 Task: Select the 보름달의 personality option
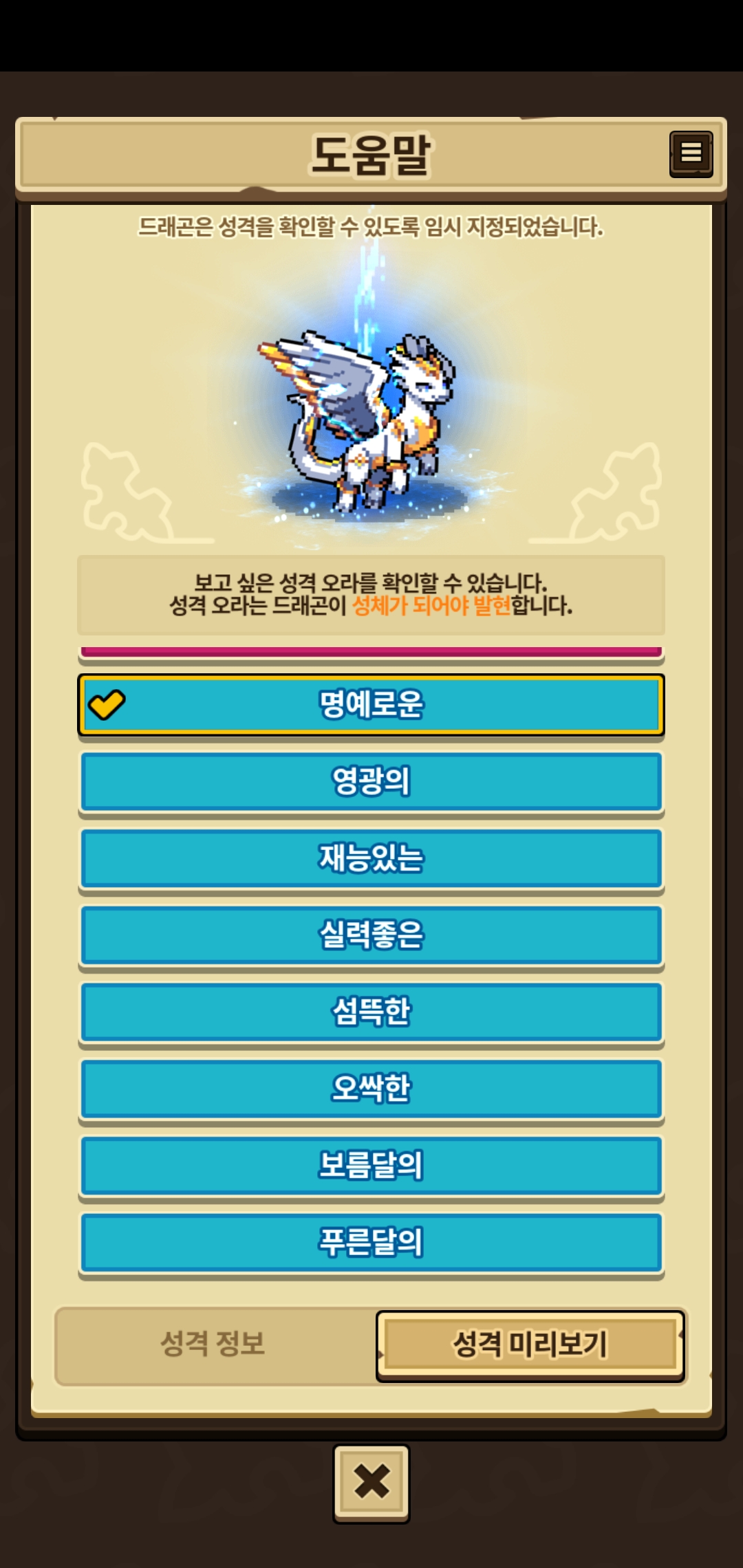click(x=371, y=1166)
